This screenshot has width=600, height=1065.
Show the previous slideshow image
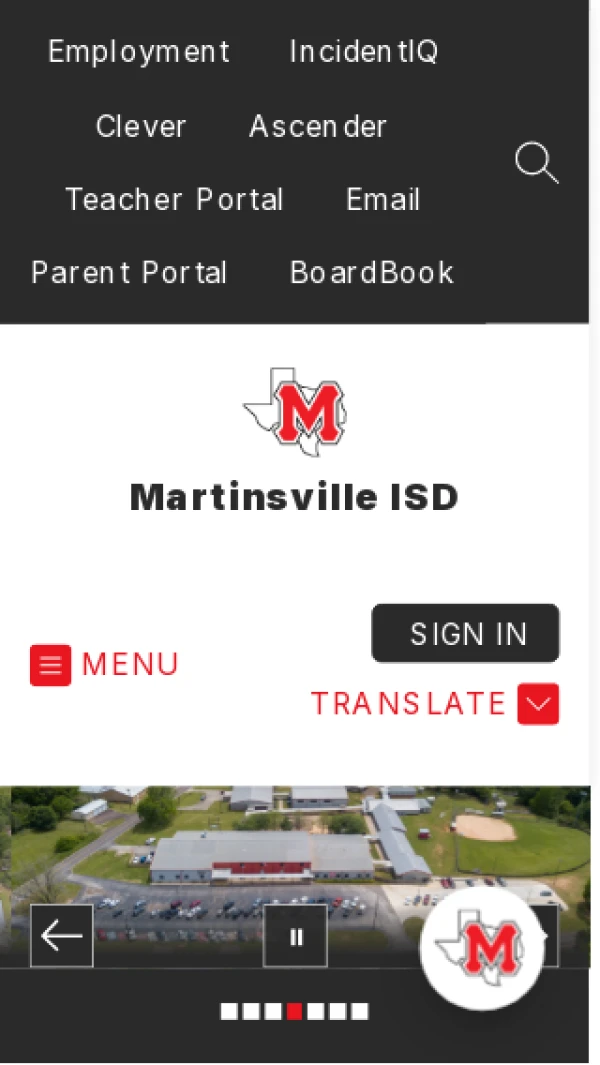pyautogui.click(x=62, y=936)
